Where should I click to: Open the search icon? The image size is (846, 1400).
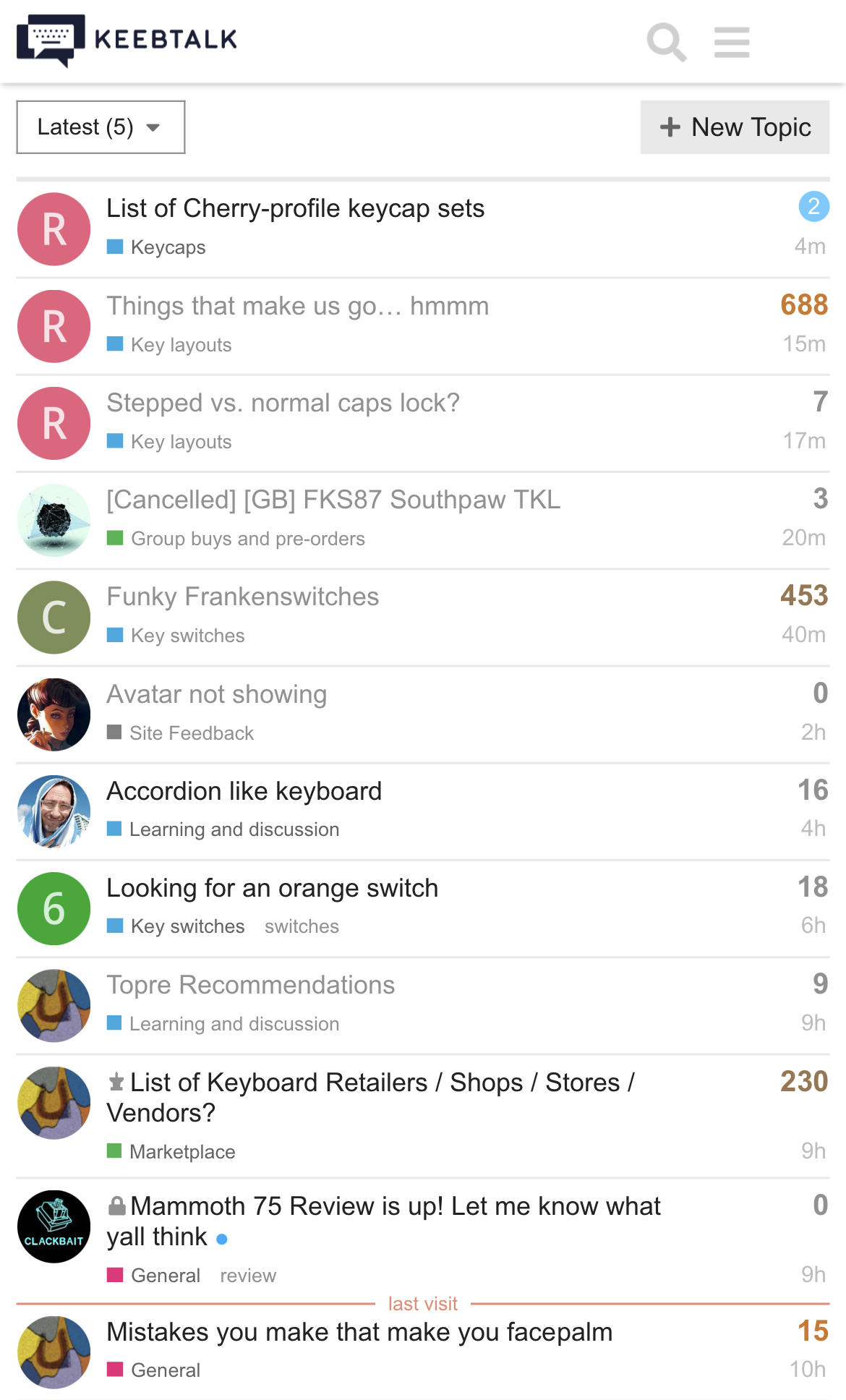coord(666,42)
